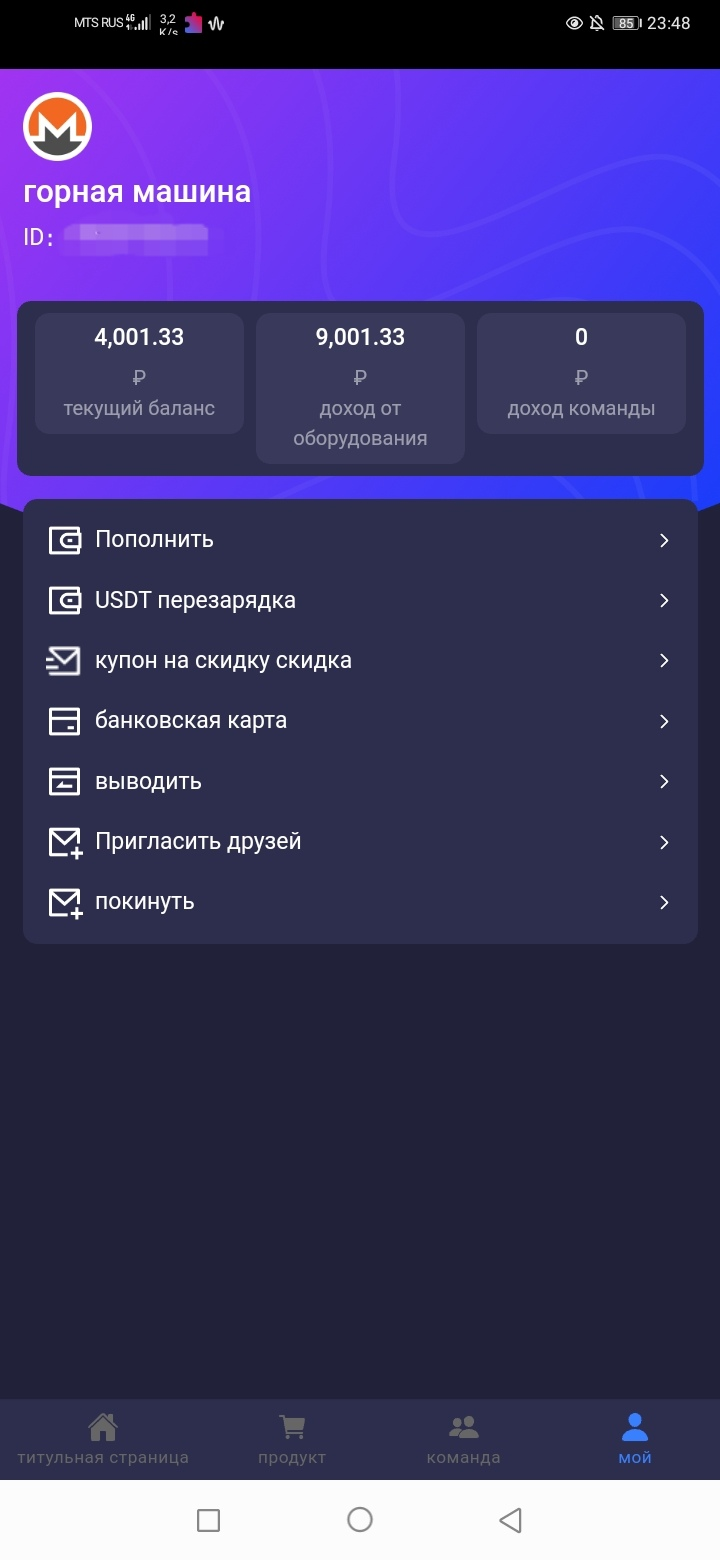Screen dimensions: 720x1560
Task: Tap Пригласить друзей row
Action: (x=360, y=842)
